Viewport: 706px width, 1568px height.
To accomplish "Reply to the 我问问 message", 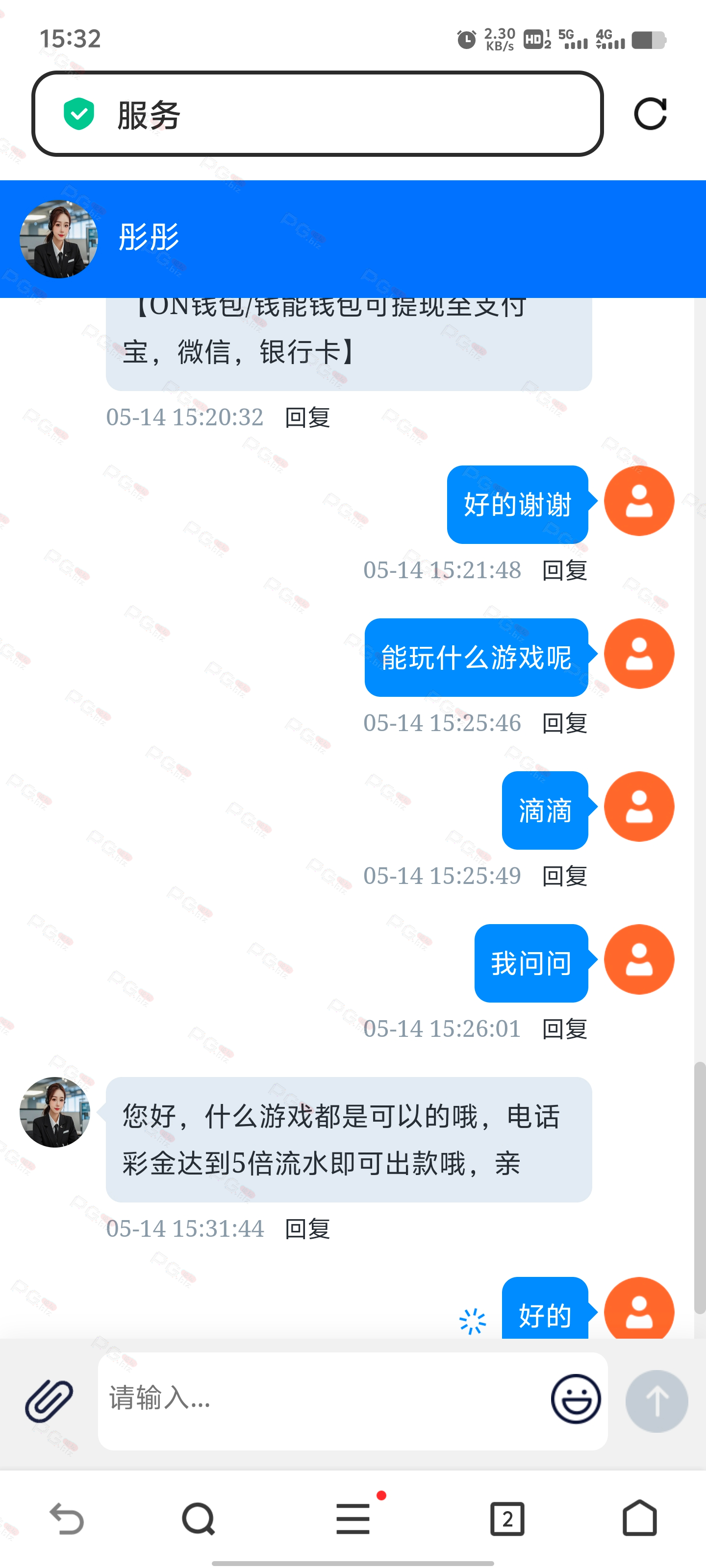I will coord(565,1029).
